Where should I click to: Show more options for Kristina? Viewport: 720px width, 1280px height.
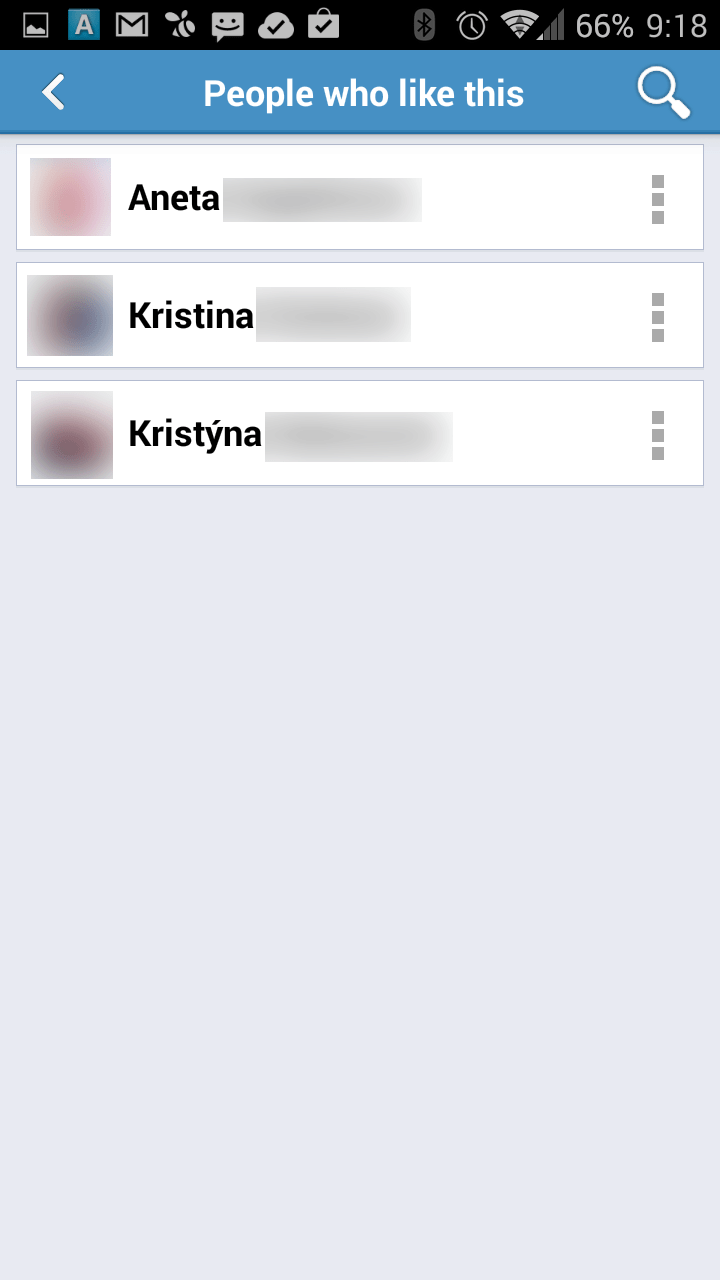[x=658, y=317]
